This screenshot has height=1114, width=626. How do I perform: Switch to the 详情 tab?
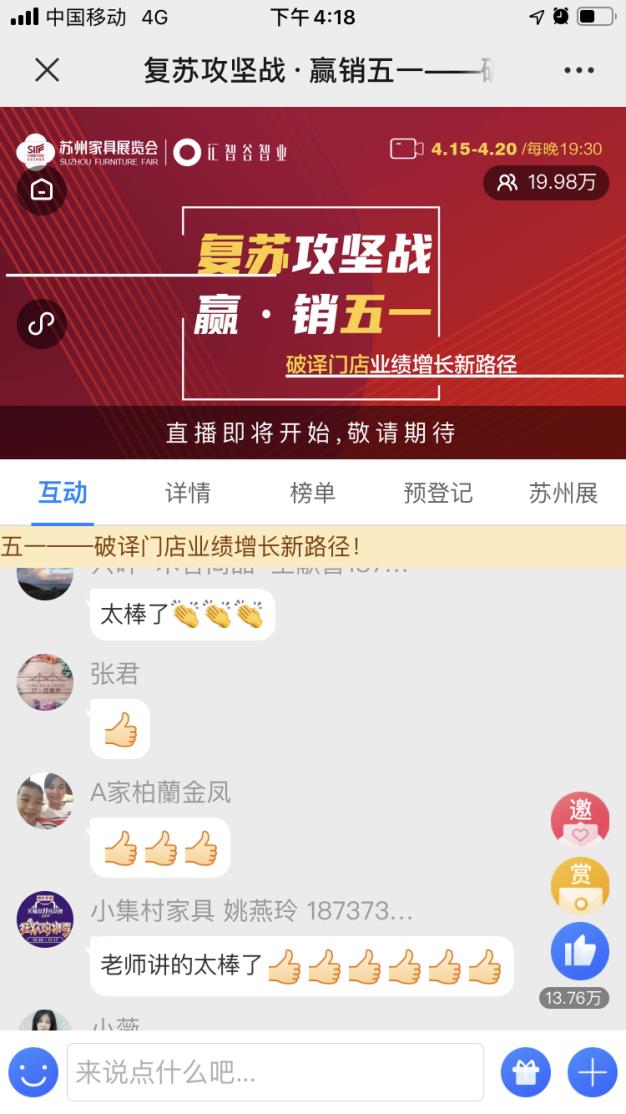pyautogui.click(x=188, y=493)
